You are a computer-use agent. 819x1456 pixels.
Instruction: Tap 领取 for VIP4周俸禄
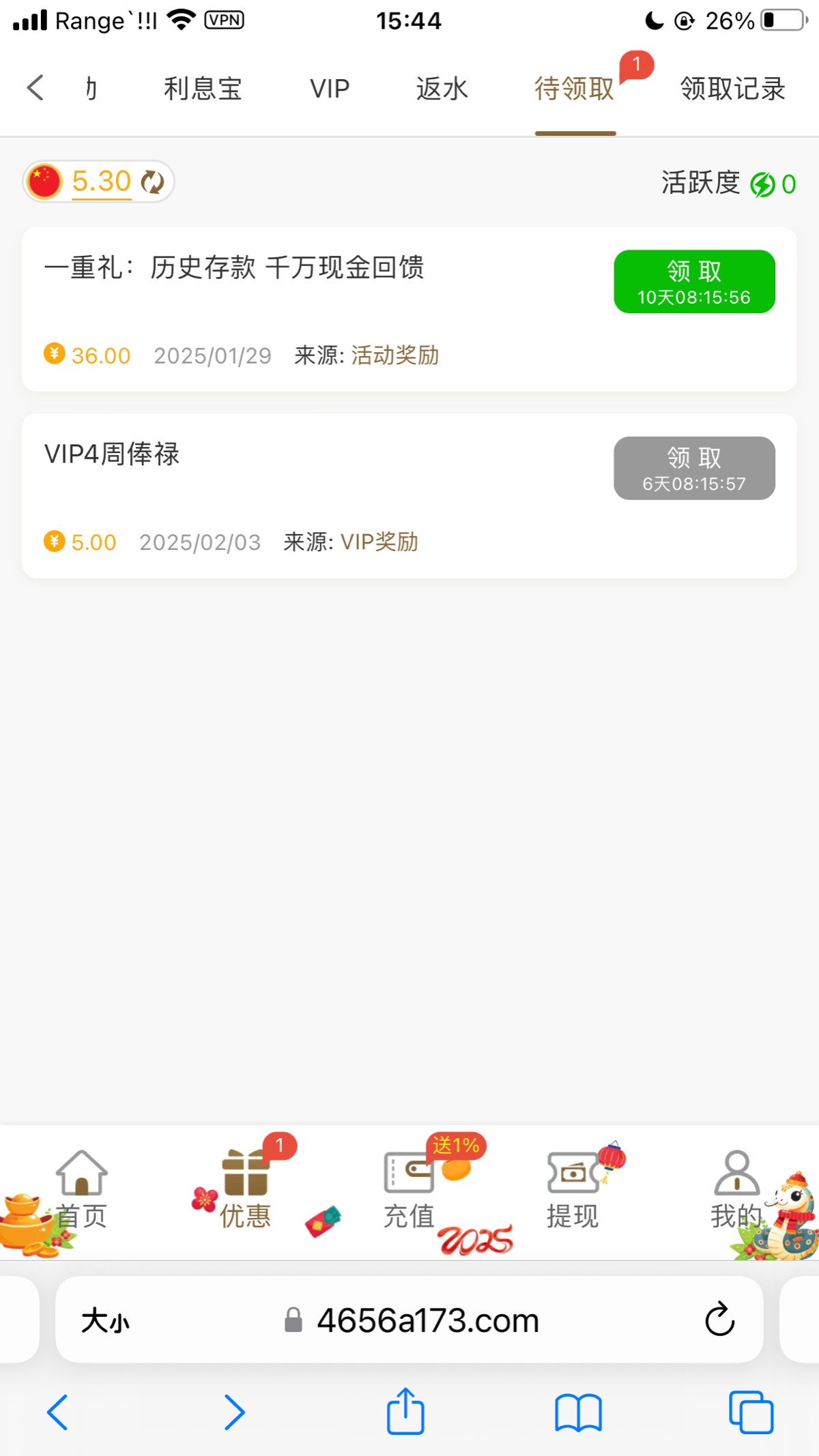[x=694, y=468]
